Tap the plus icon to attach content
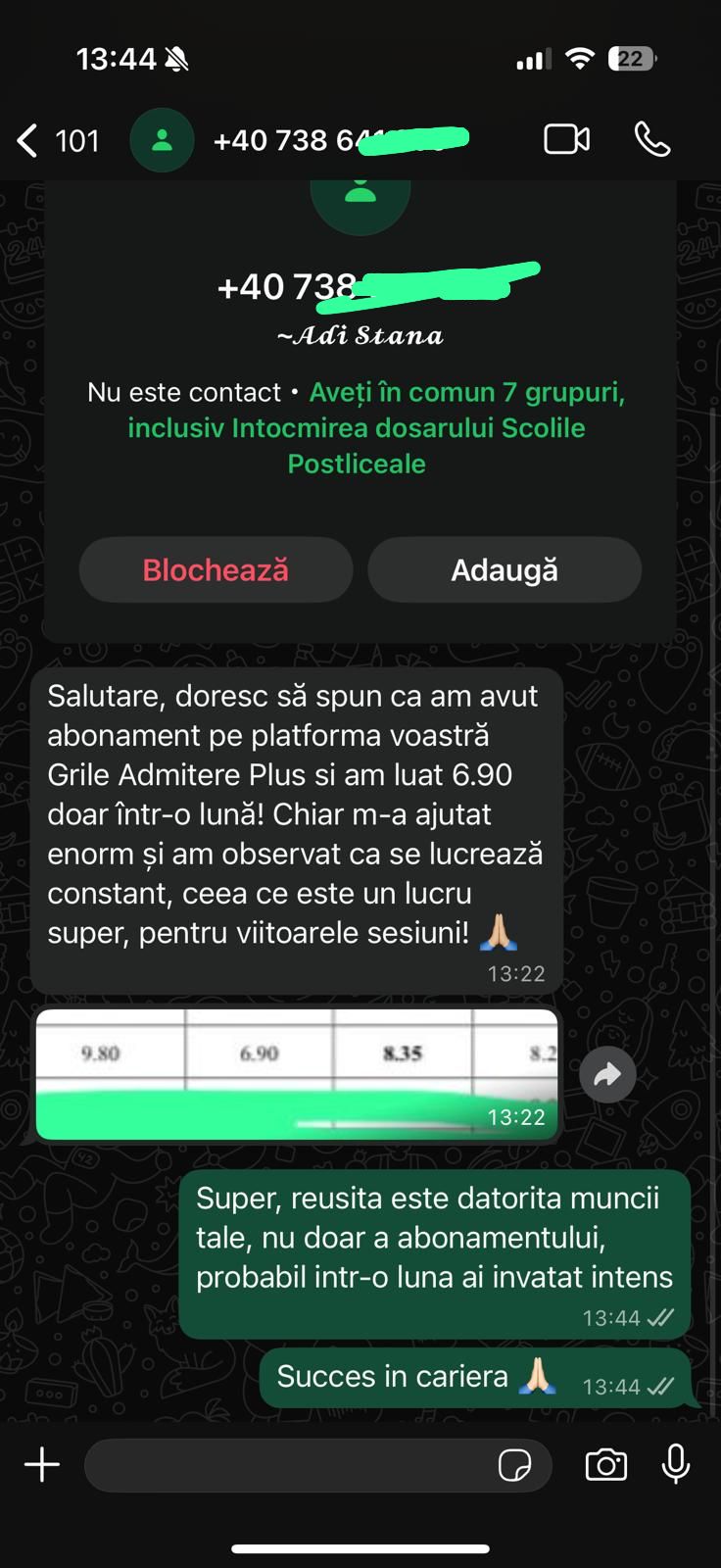This screenshot has width=721, height=1568. tap(41, 1465)
